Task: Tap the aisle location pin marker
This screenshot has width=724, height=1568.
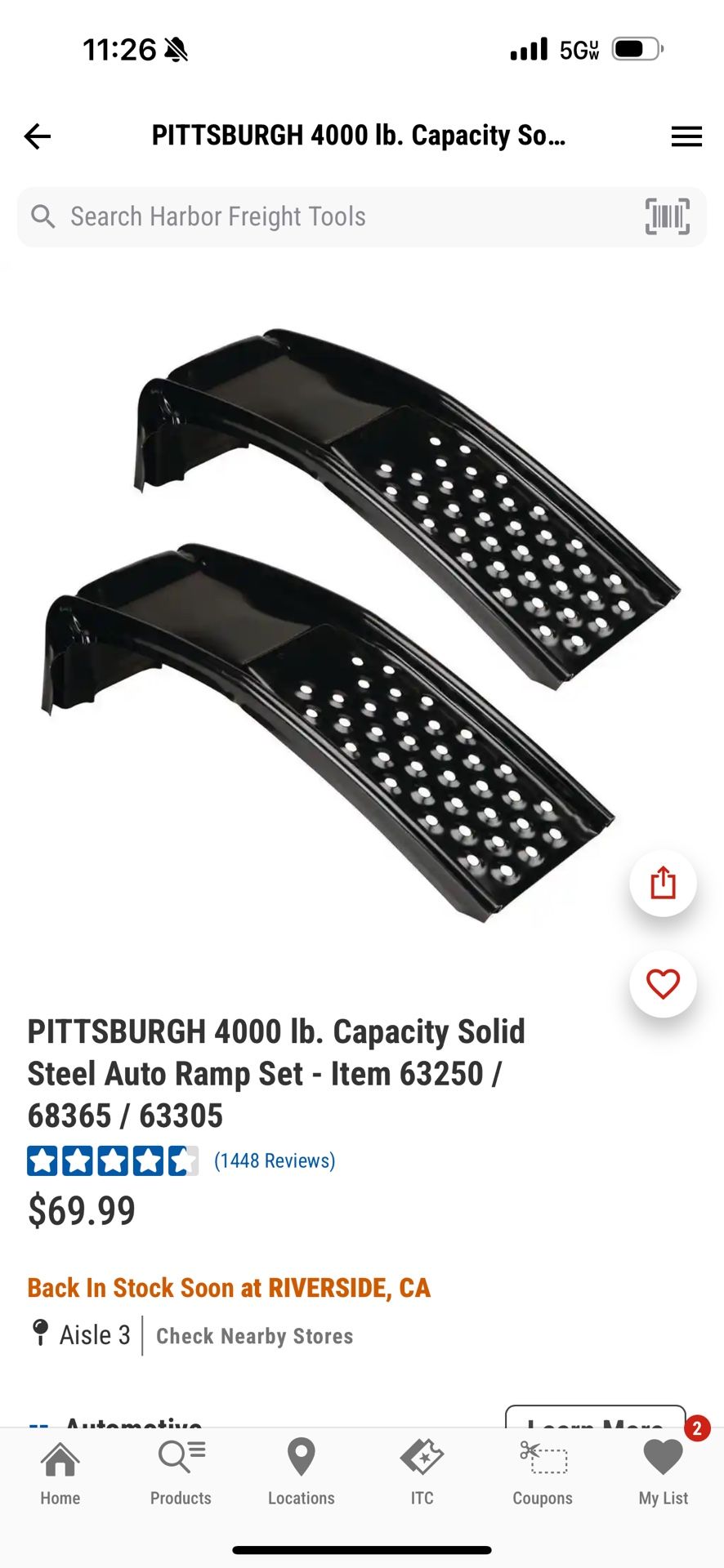Action: pos(39,1334)
